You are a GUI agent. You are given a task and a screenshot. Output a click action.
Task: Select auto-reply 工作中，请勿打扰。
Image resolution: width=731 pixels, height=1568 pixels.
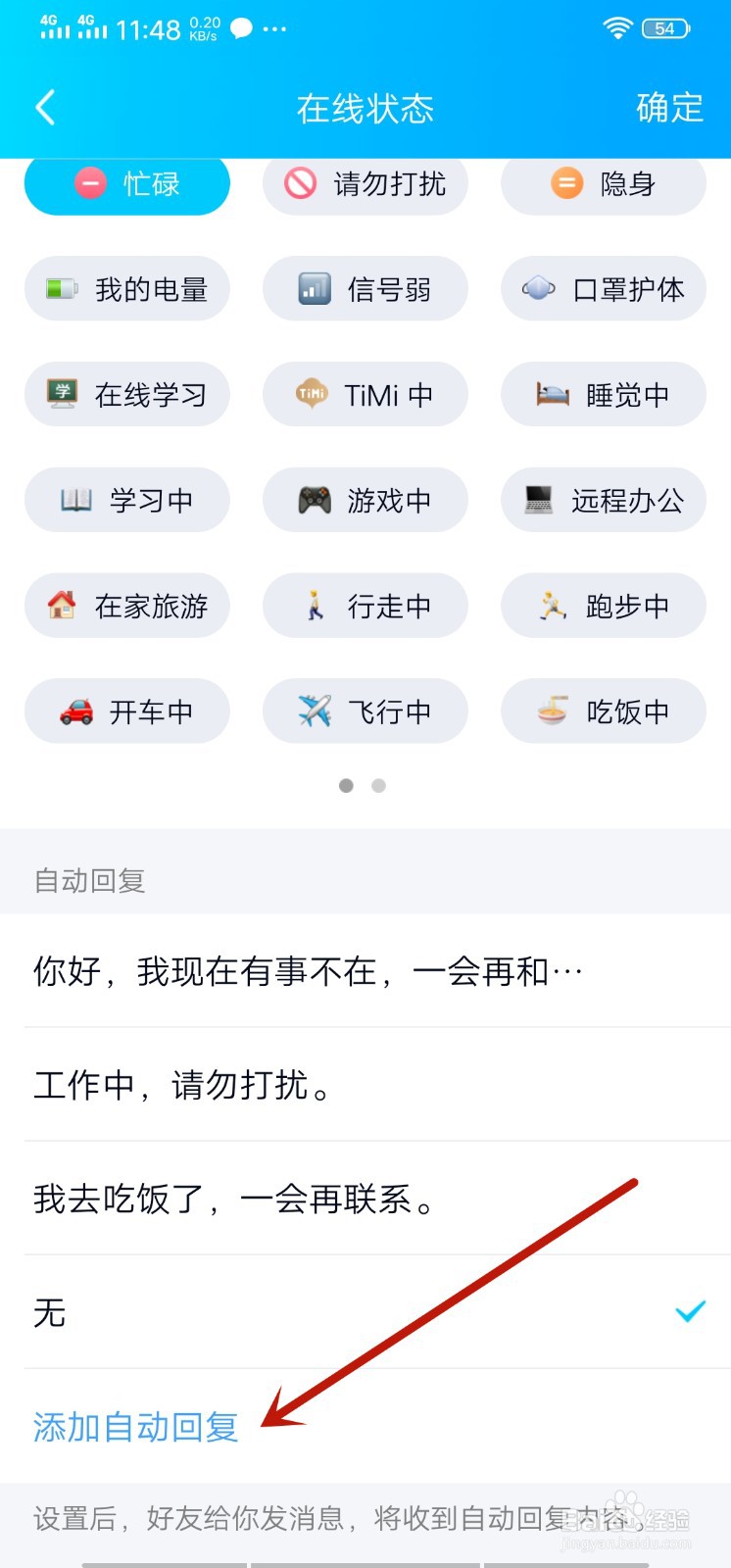tap(365, 1085)
